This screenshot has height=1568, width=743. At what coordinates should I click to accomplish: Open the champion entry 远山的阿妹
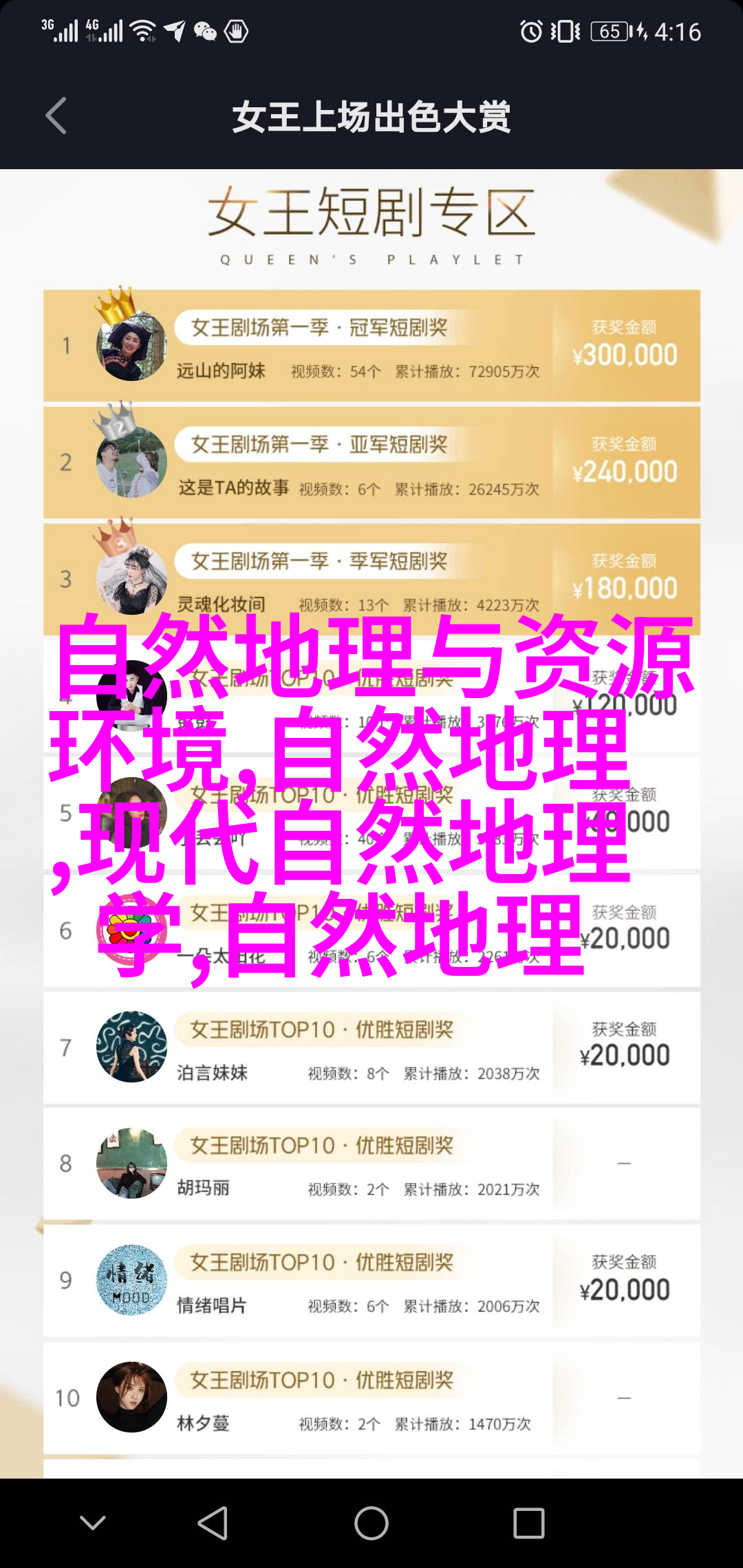click(x=221, y=371)
